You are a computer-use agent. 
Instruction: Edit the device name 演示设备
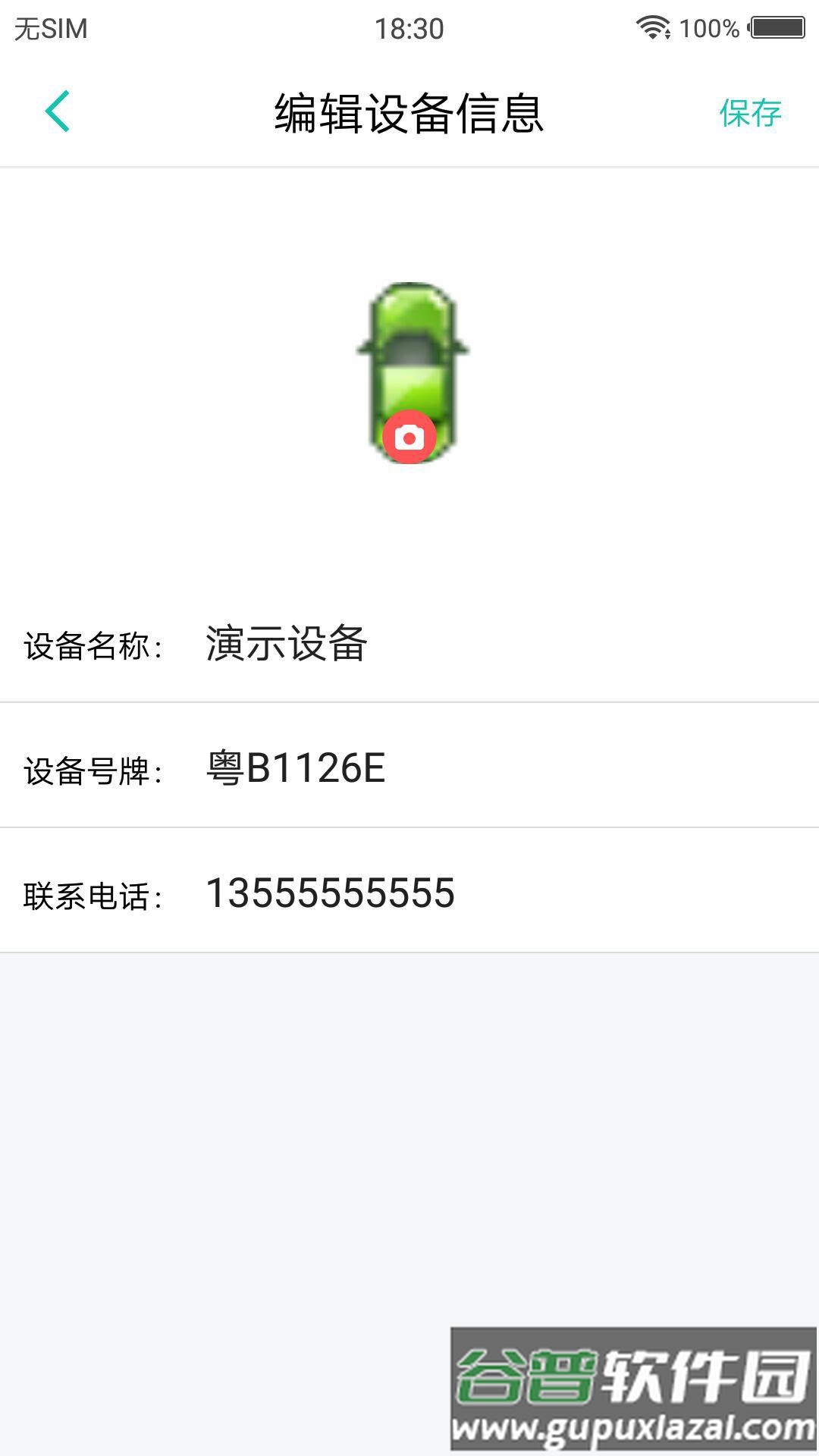tap(285, 645)
